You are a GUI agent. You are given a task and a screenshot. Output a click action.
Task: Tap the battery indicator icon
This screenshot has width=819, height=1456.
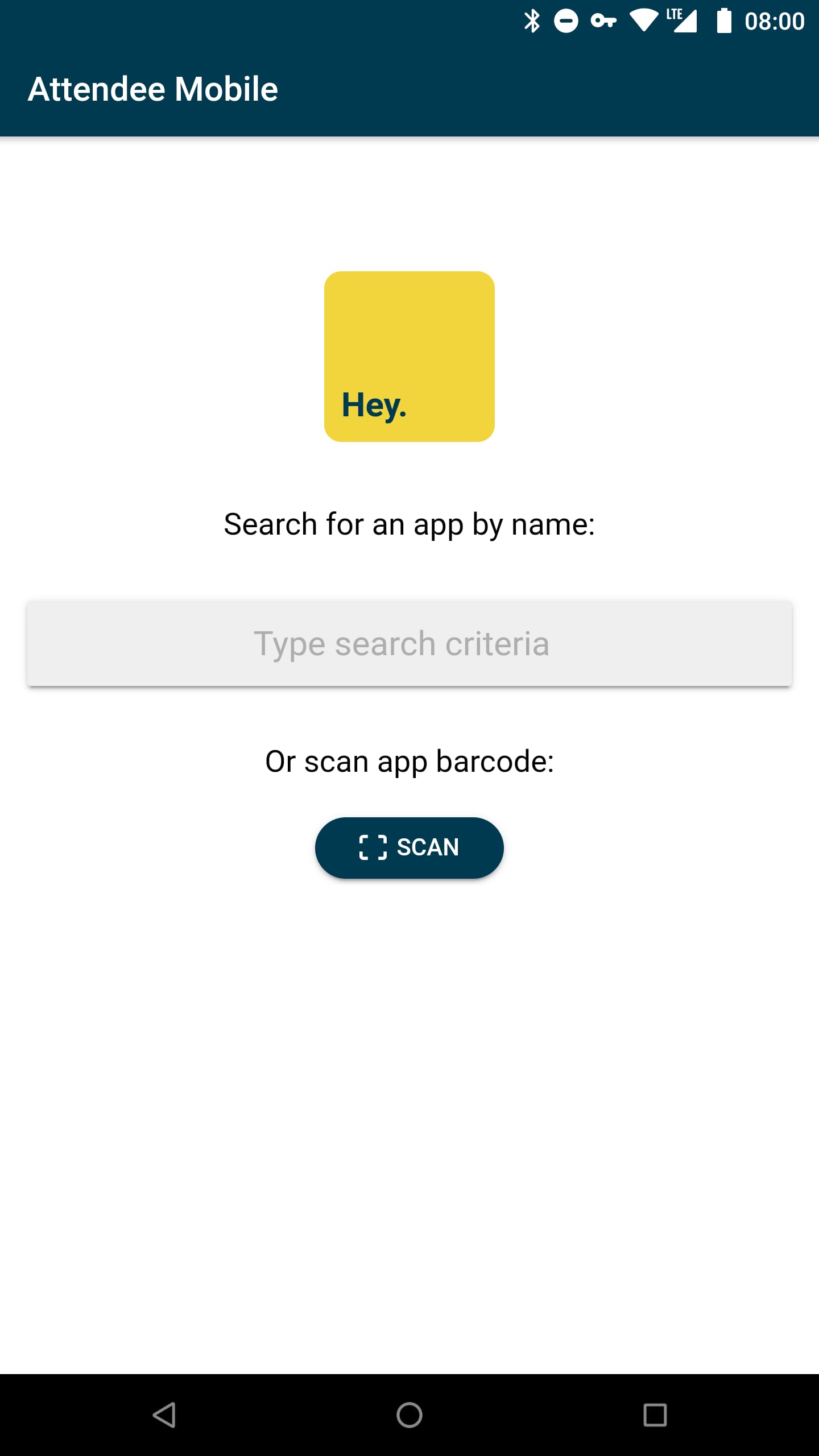723,21
